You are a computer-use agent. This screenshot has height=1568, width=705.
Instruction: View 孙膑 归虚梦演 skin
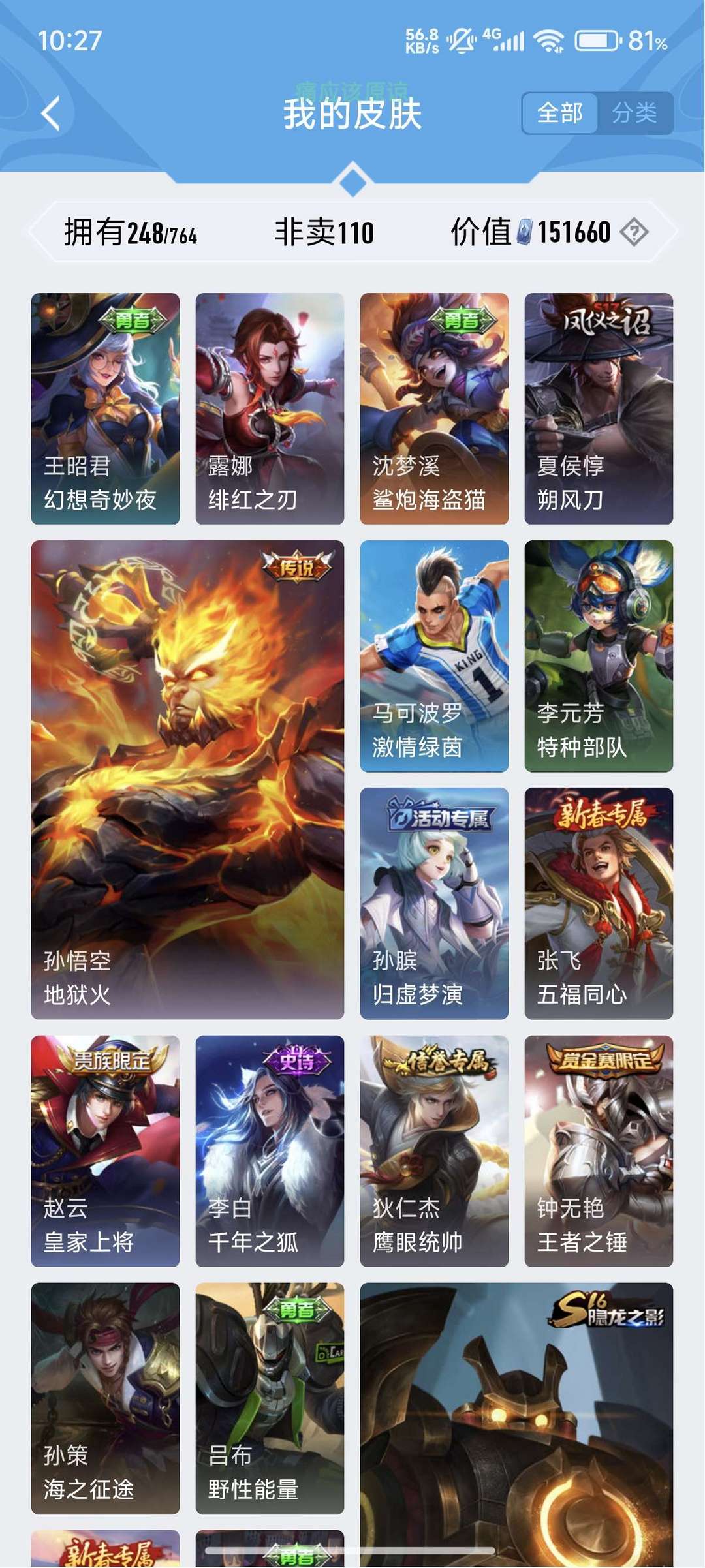[434, 903]
